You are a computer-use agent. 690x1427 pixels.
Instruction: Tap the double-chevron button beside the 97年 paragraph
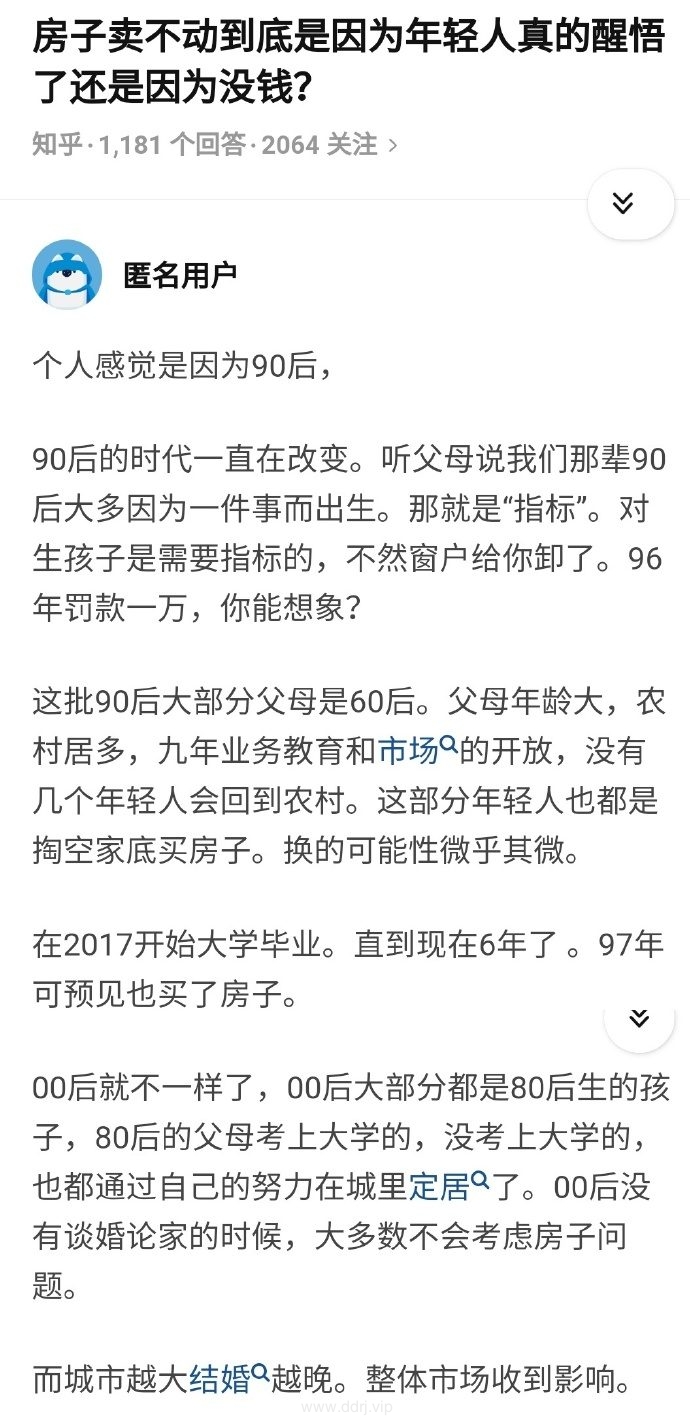pos(638,1018)
